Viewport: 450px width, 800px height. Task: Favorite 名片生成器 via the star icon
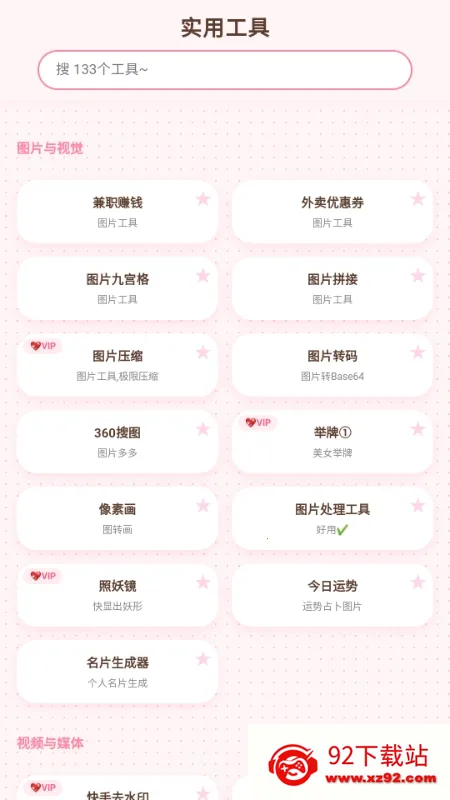[203, 659]
